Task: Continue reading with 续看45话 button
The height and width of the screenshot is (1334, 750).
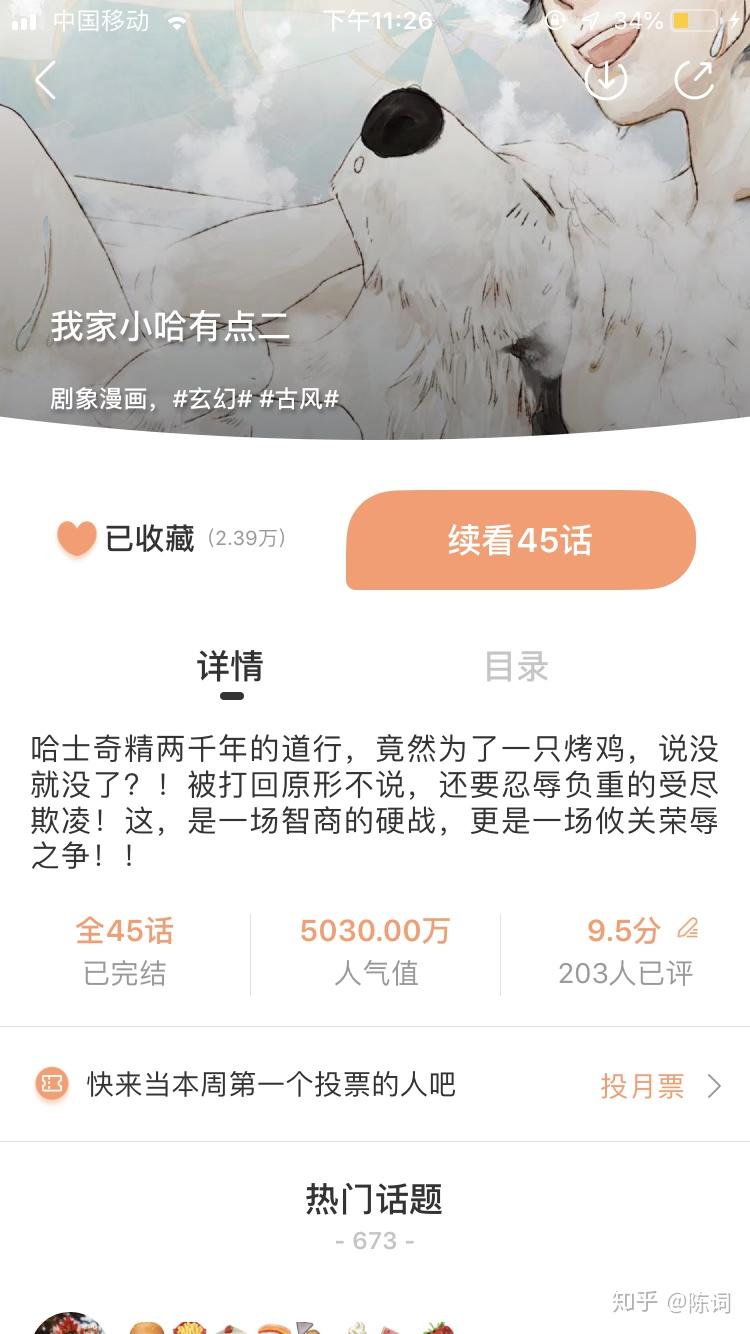Action: (x=520, y=540)
